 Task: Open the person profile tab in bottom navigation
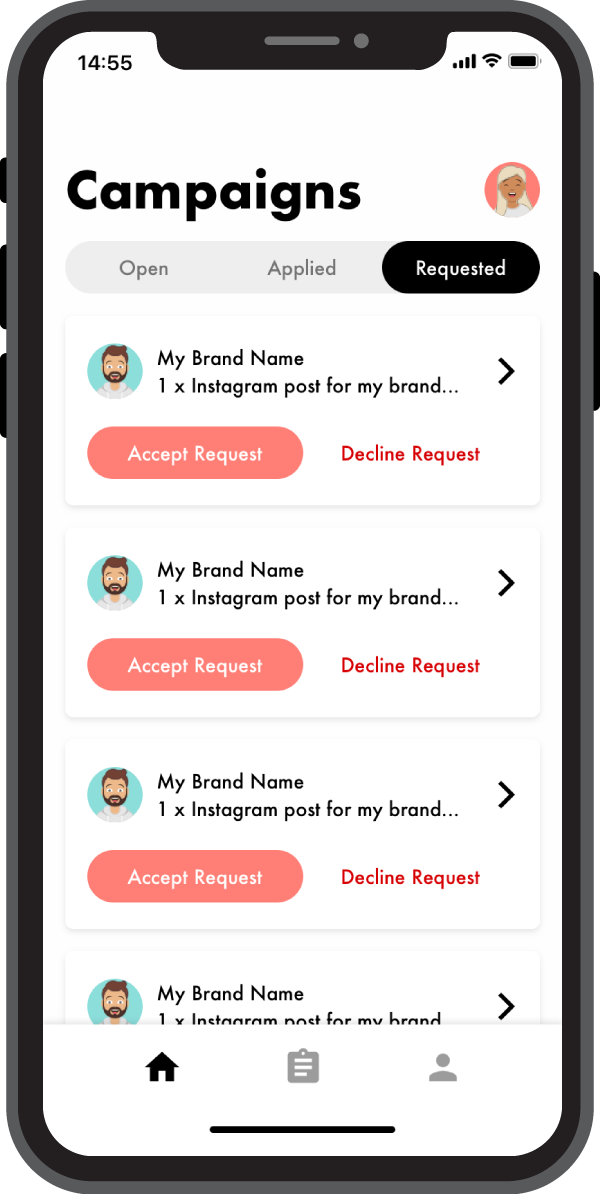[442, 1068]
